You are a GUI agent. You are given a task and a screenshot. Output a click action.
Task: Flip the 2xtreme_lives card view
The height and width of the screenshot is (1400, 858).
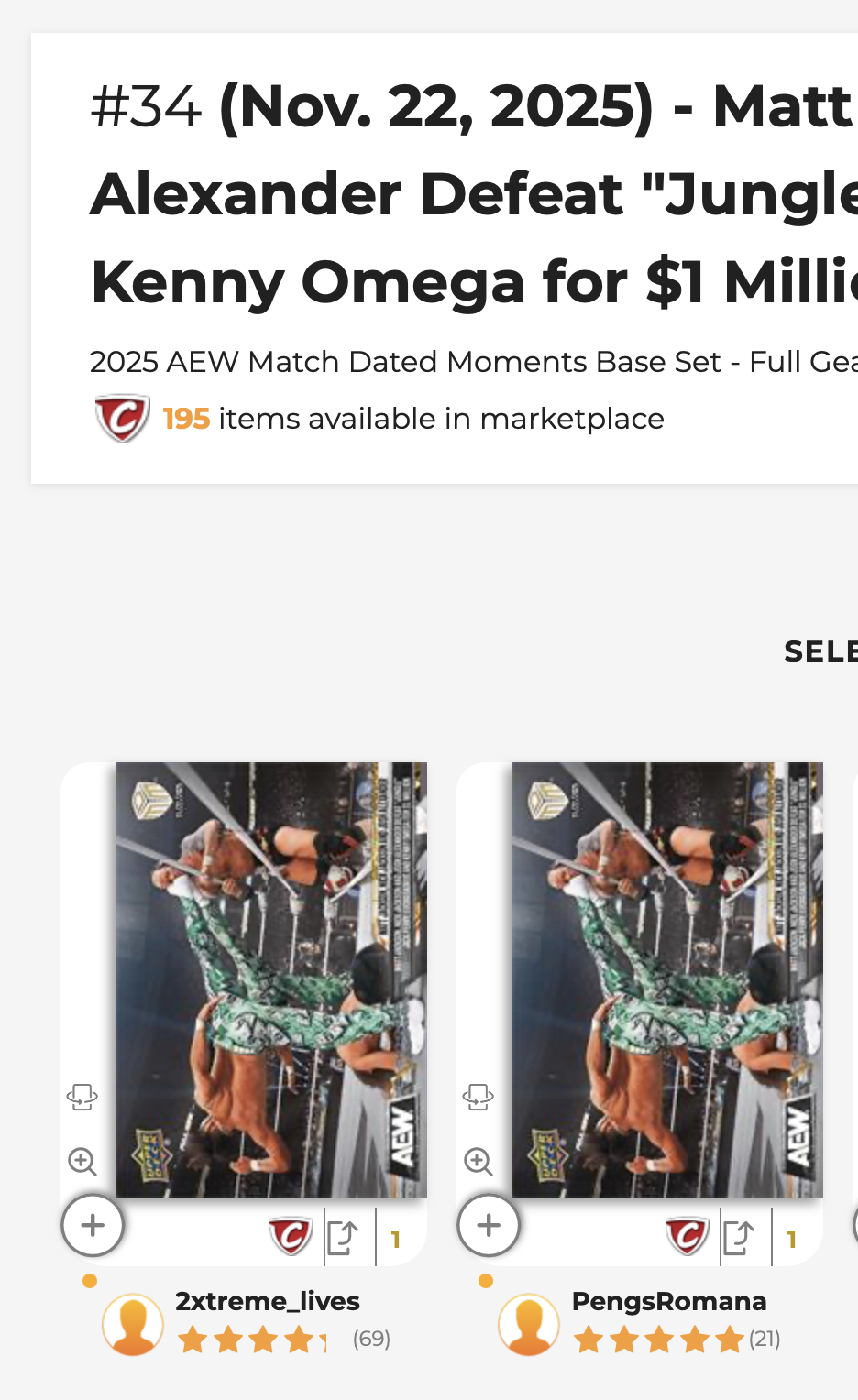(82, 1097)
